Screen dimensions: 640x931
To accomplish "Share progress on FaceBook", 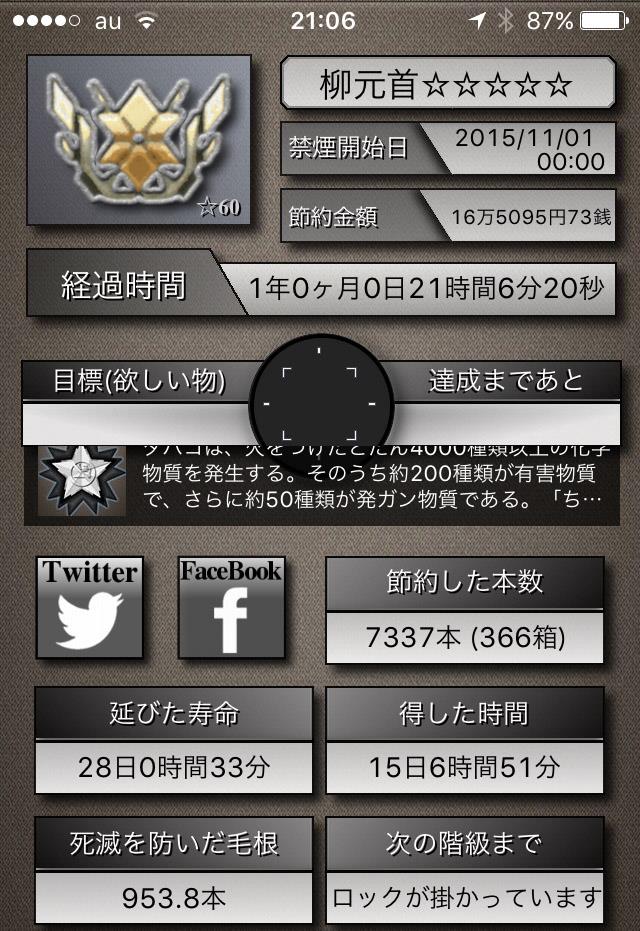I will point(231,607).
